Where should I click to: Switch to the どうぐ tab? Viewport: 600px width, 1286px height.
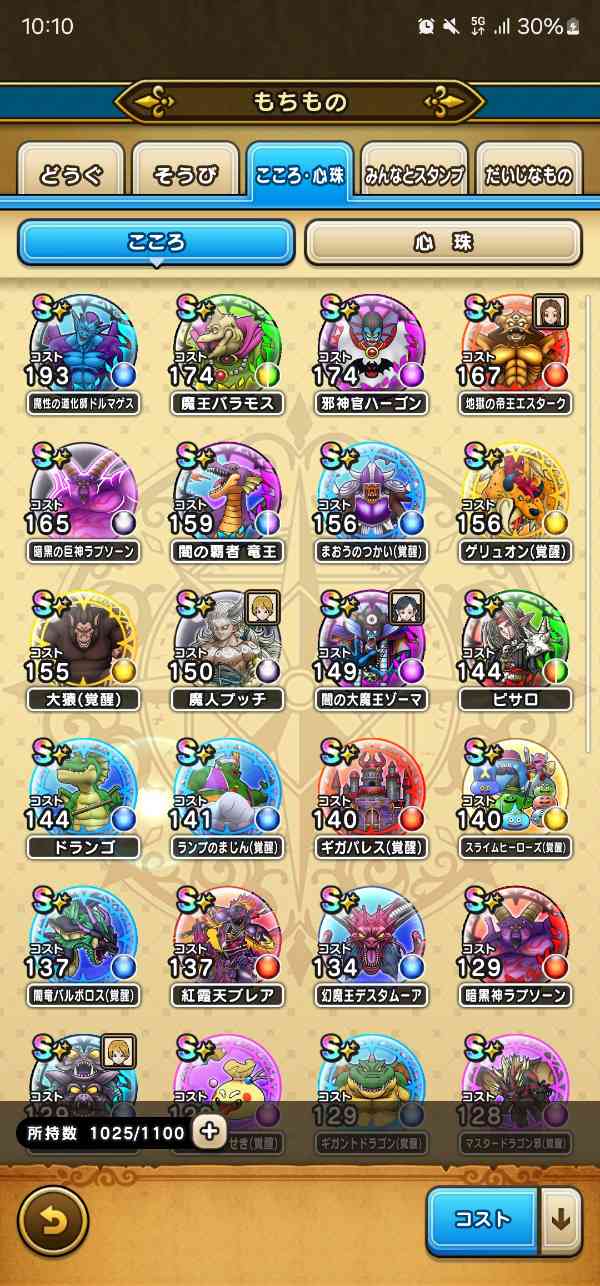tap(71, 175)
